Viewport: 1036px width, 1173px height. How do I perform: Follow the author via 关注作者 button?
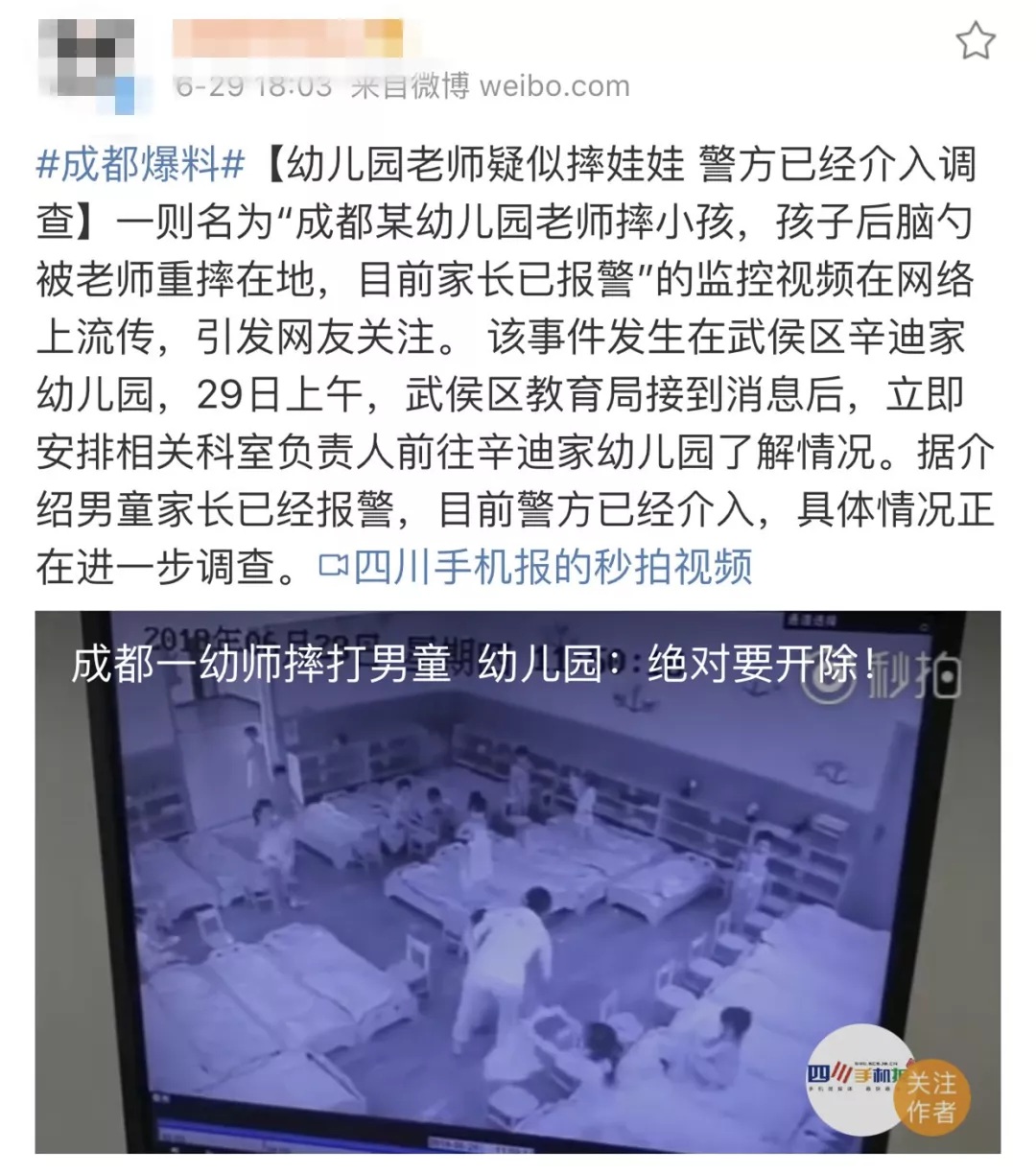pyautogui.click(x=930, y=1097)
